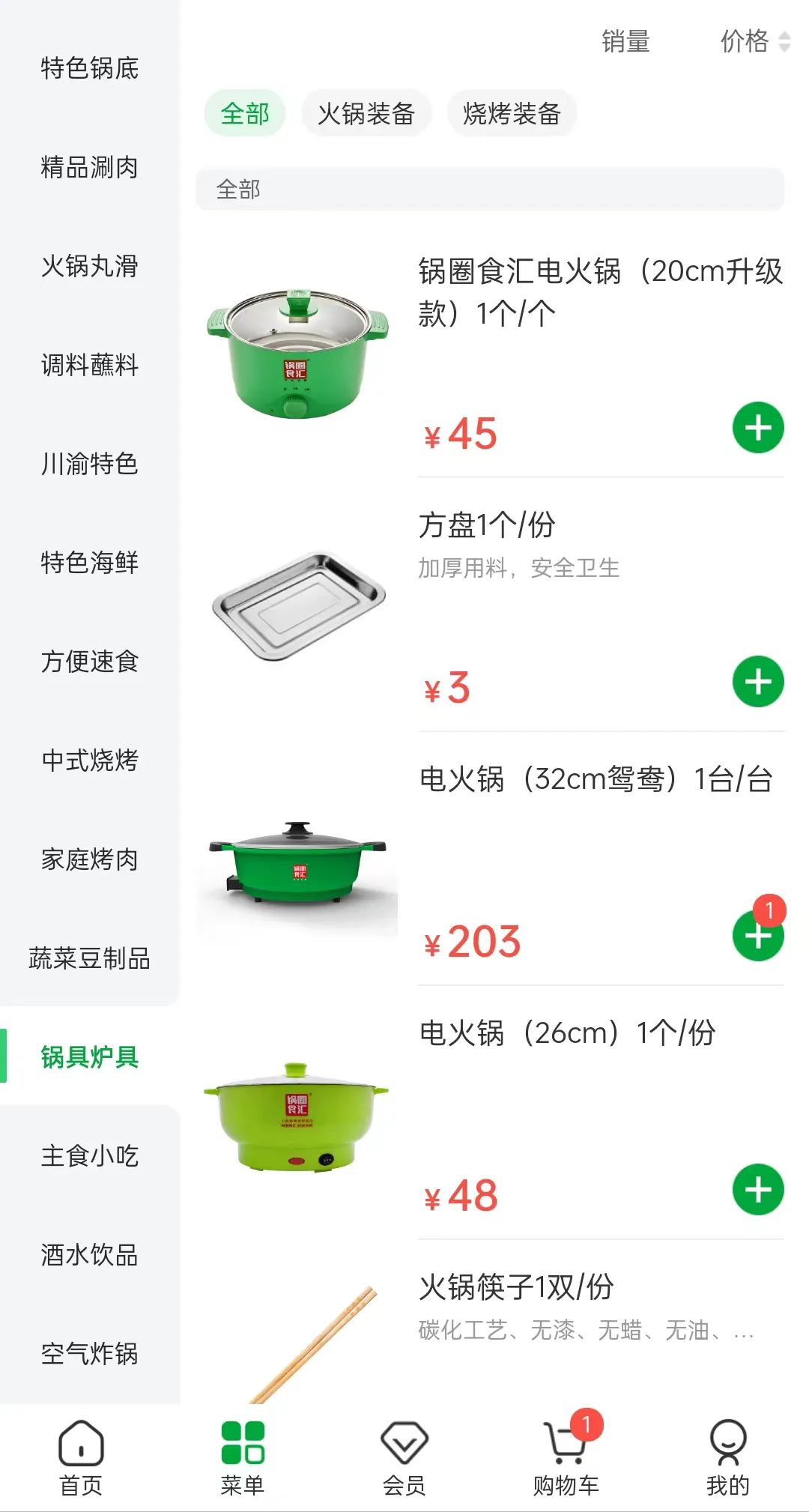The image size is (809, 1512).
Task: Switch to 特色海鲜 category
Action: click(x=90, y=563)
